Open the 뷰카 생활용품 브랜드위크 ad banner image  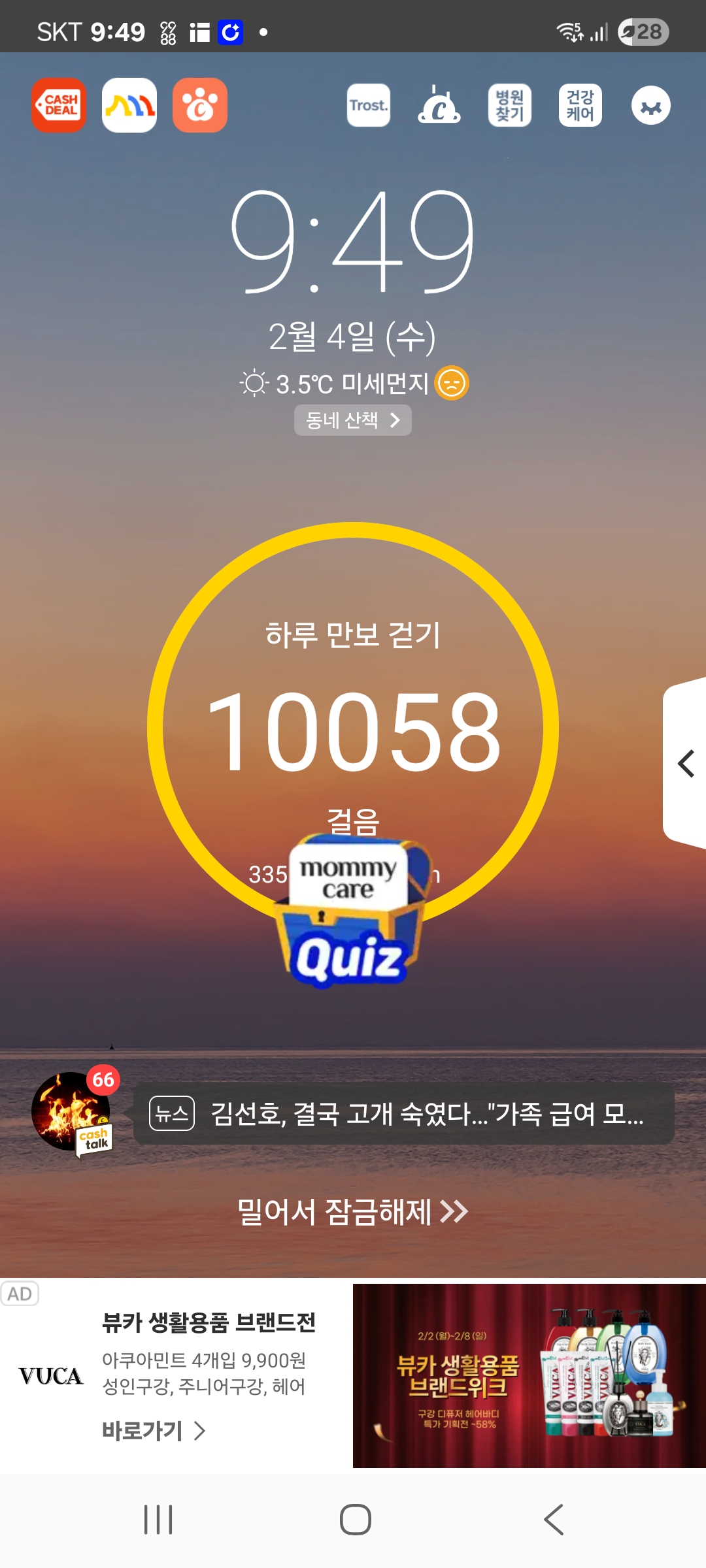[529, 1376]
